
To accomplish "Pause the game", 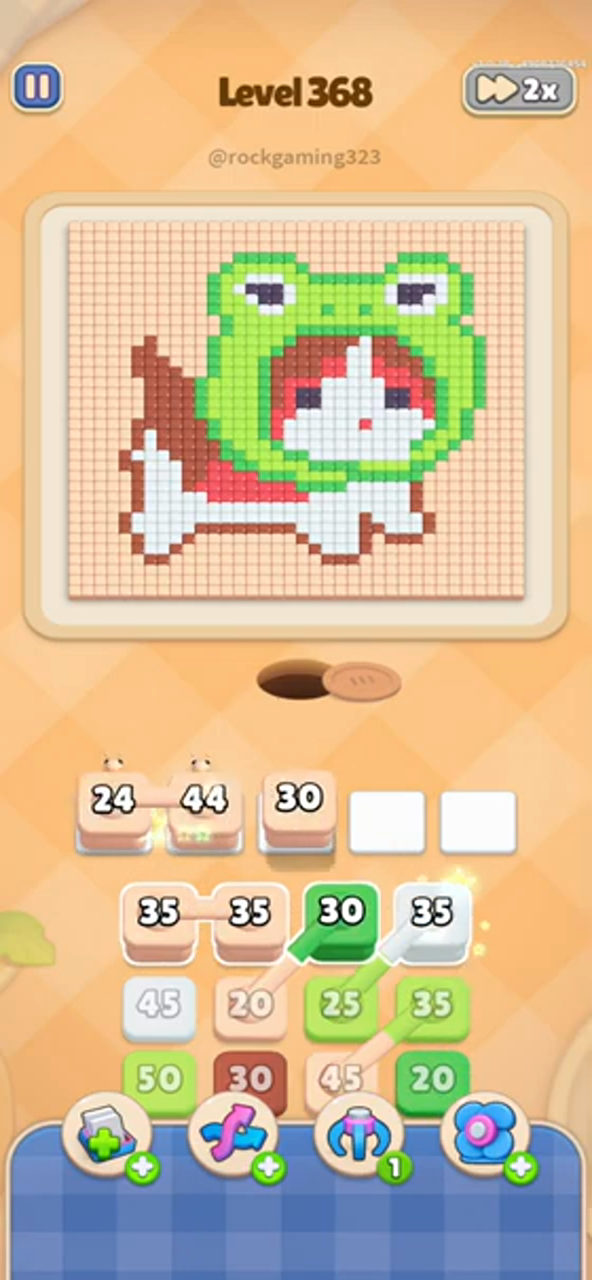I will pyautogui.click(x=37, y=88).
